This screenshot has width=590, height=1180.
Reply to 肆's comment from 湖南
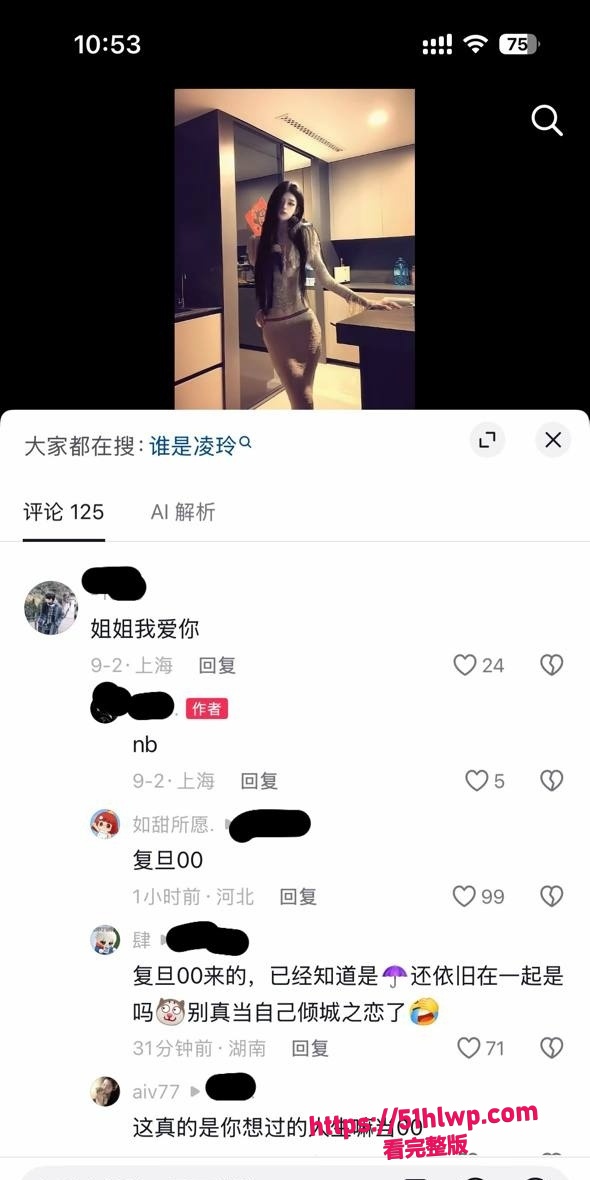click(311, 1048)
